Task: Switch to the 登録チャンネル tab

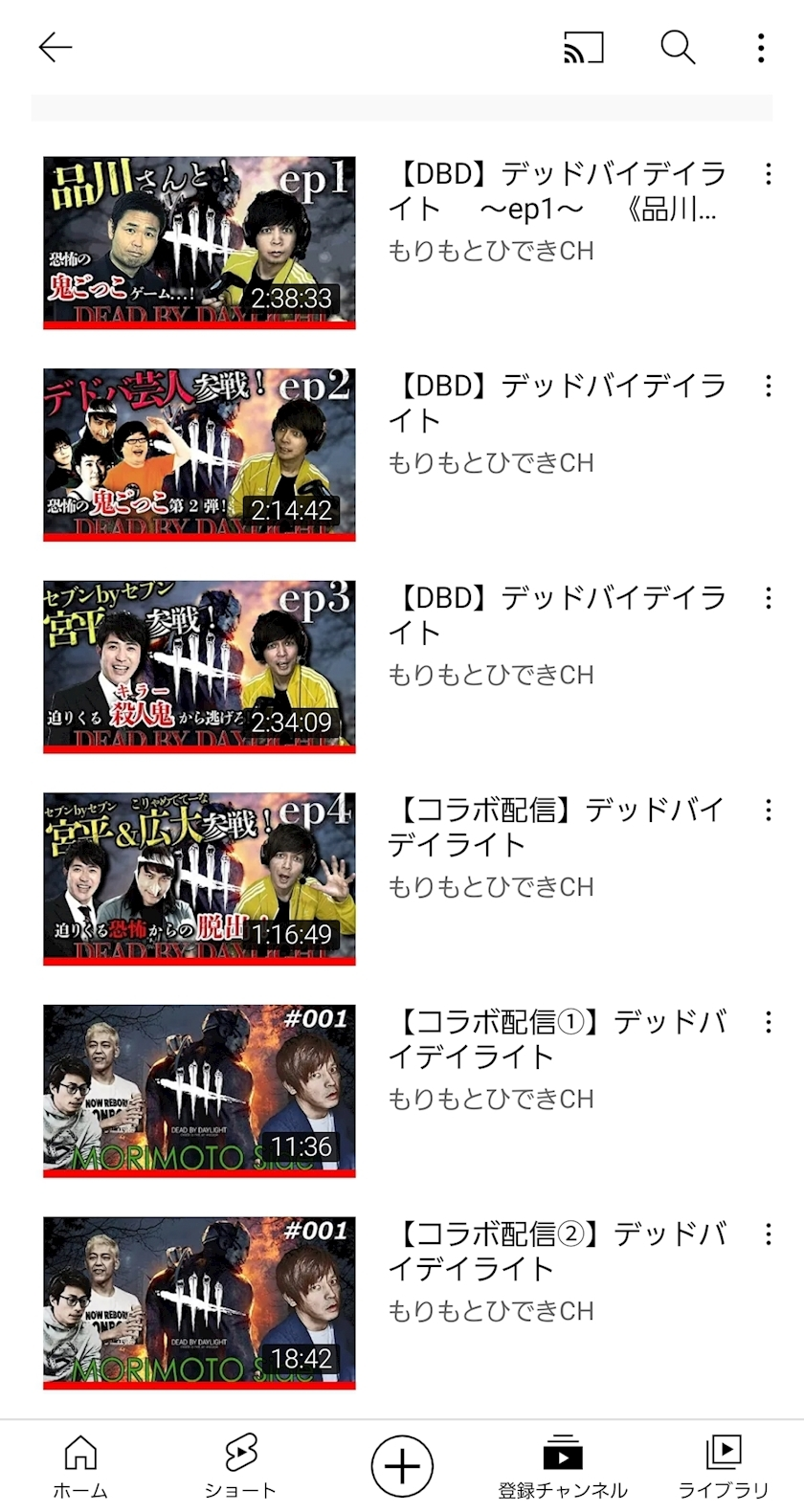Action: tap(563, 1466)
